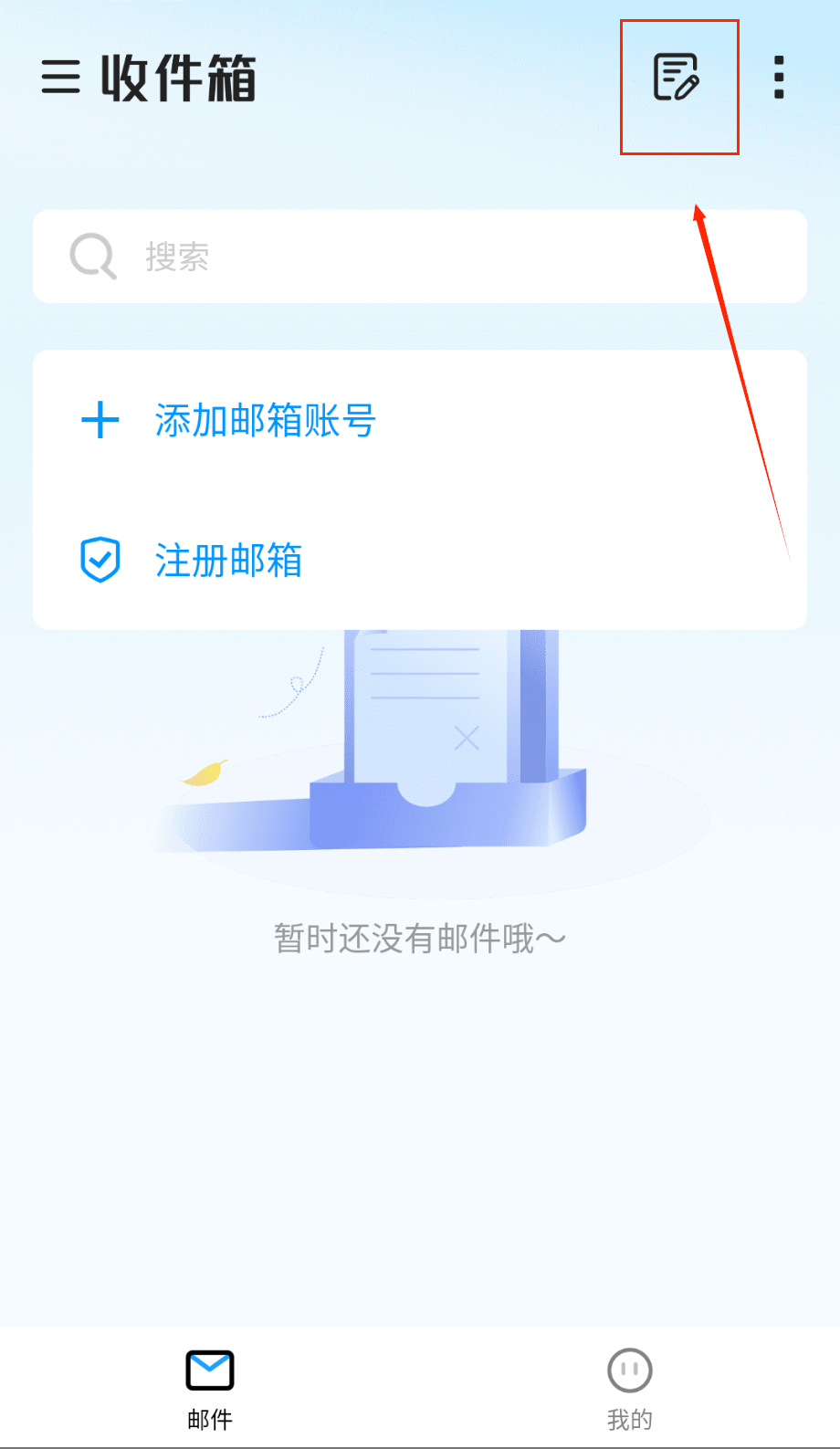Select 添加邮箱账号 to add an account
This screenshot has height=1449, width=840.
265,421
